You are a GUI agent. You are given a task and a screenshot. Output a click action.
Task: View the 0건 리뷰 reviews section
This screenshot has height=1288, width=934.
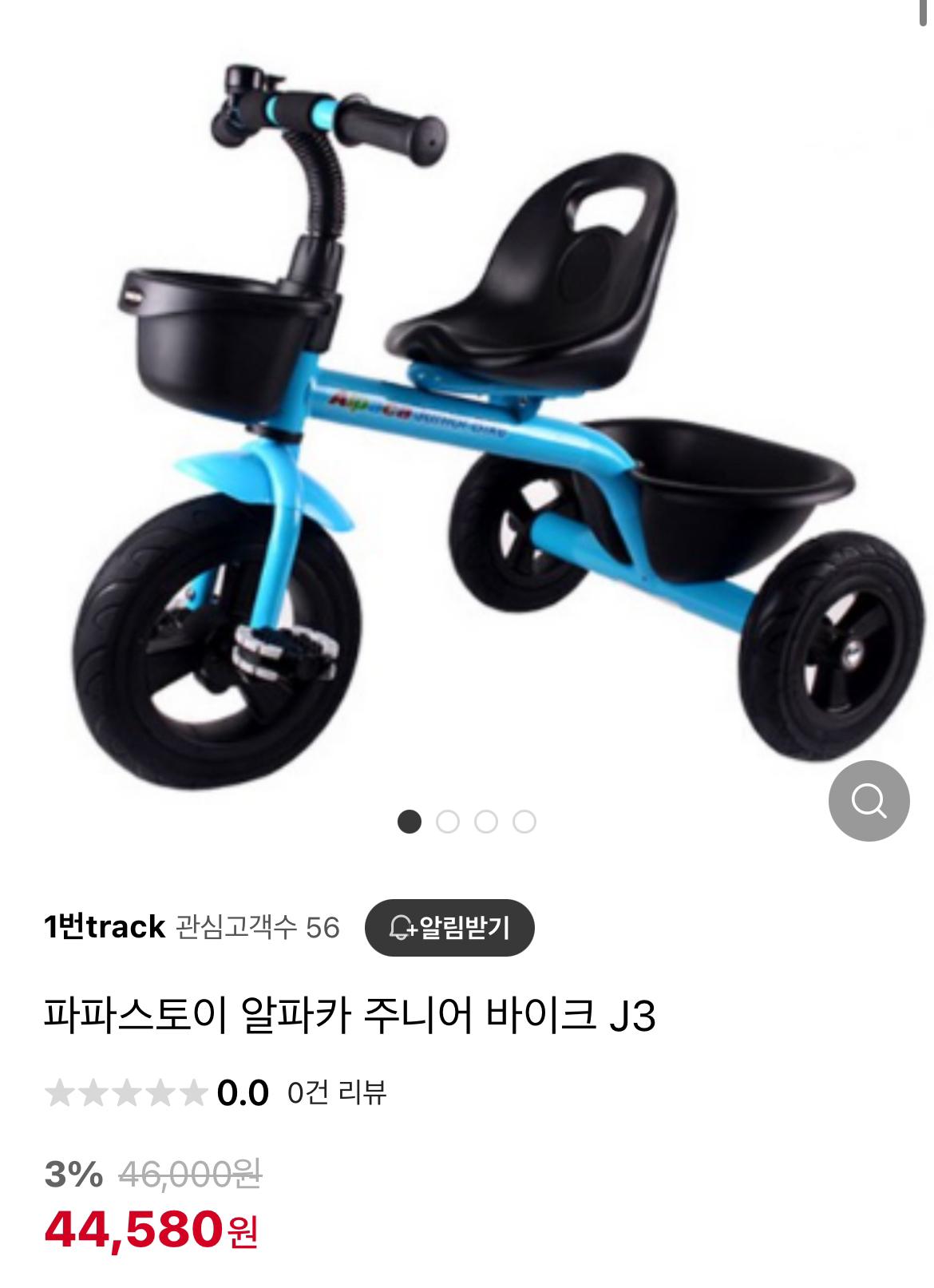coord(336,1092)
